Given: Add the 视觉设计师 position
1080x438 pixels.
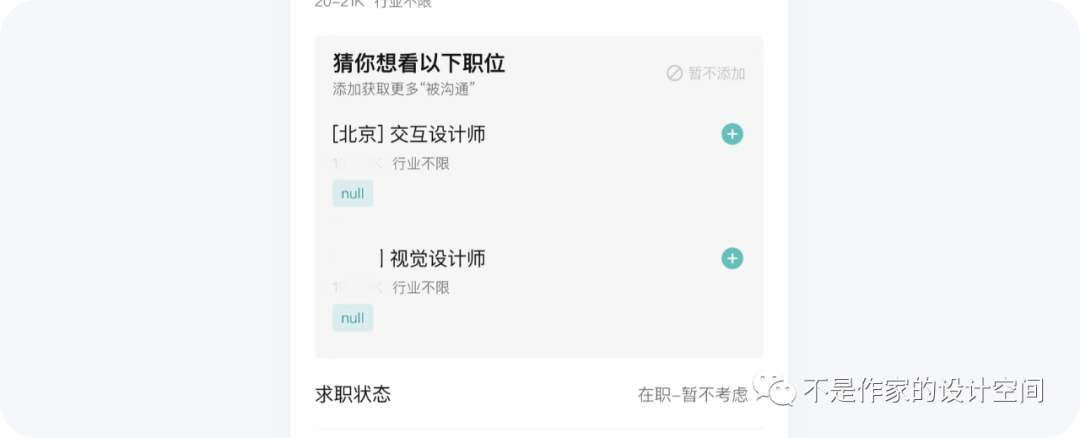Looking at the screenshot, I should (x=732, y=259).
